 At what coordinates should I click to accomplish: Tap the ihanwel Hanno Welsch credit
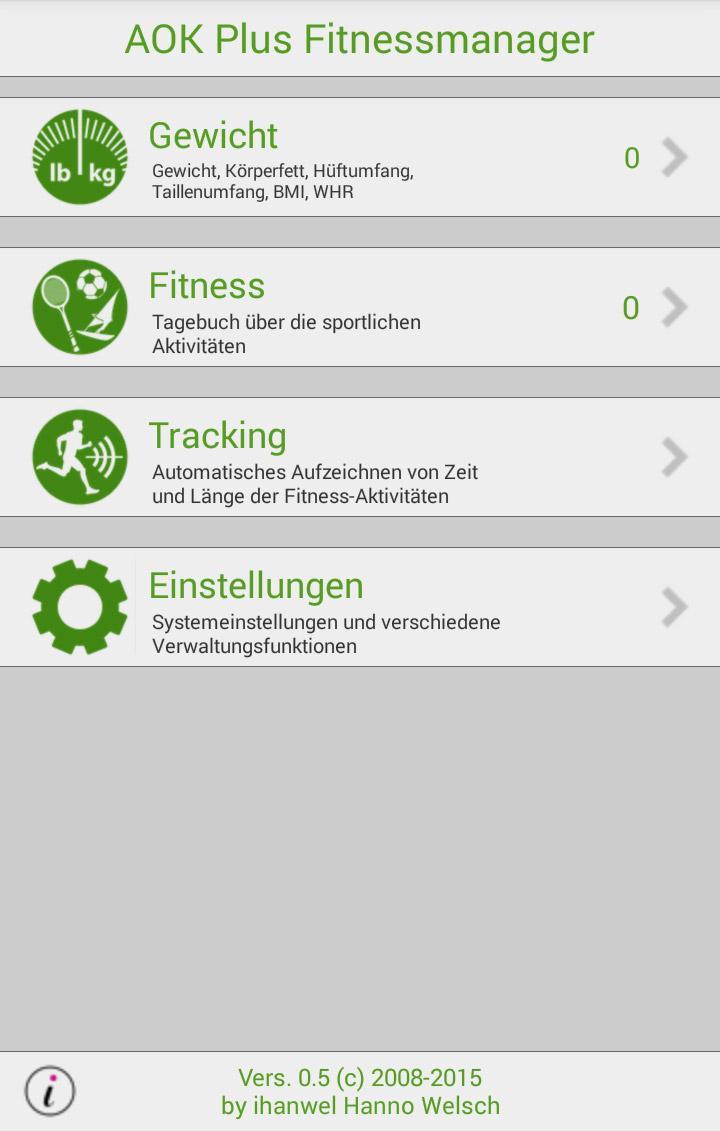(x=360, y=1106)
